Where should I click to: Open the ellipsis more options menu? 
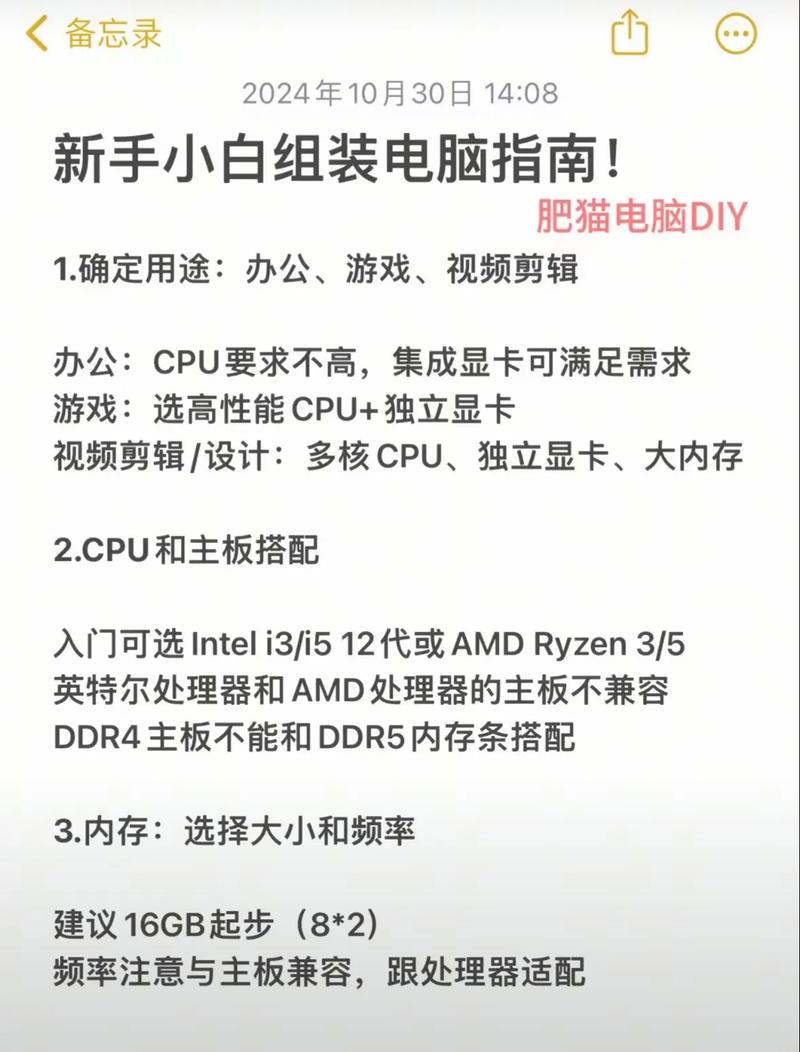point(737,31)
